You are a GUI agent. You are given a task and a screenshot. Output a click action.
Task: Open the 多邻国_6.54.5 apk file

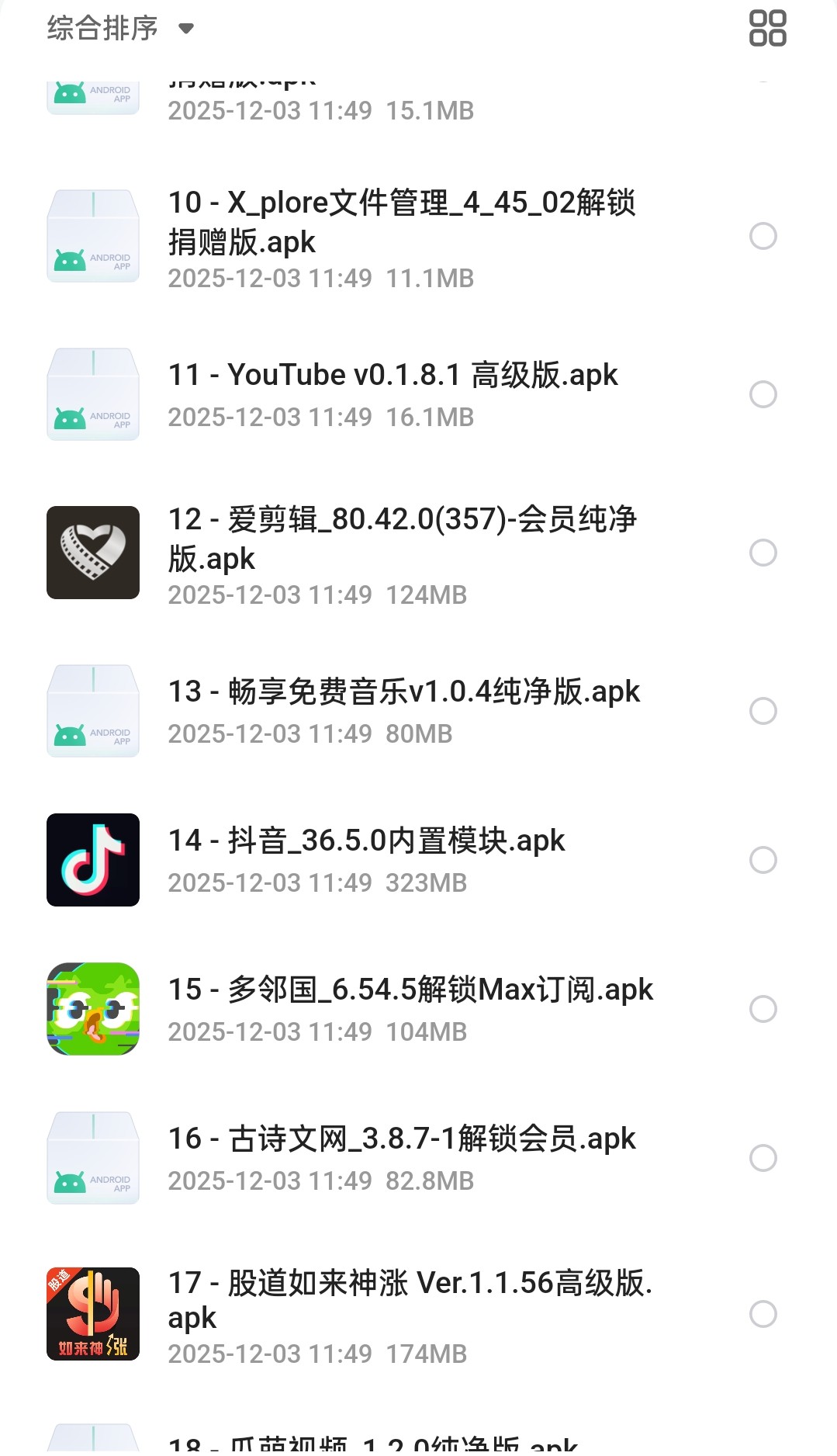point(410,990)
